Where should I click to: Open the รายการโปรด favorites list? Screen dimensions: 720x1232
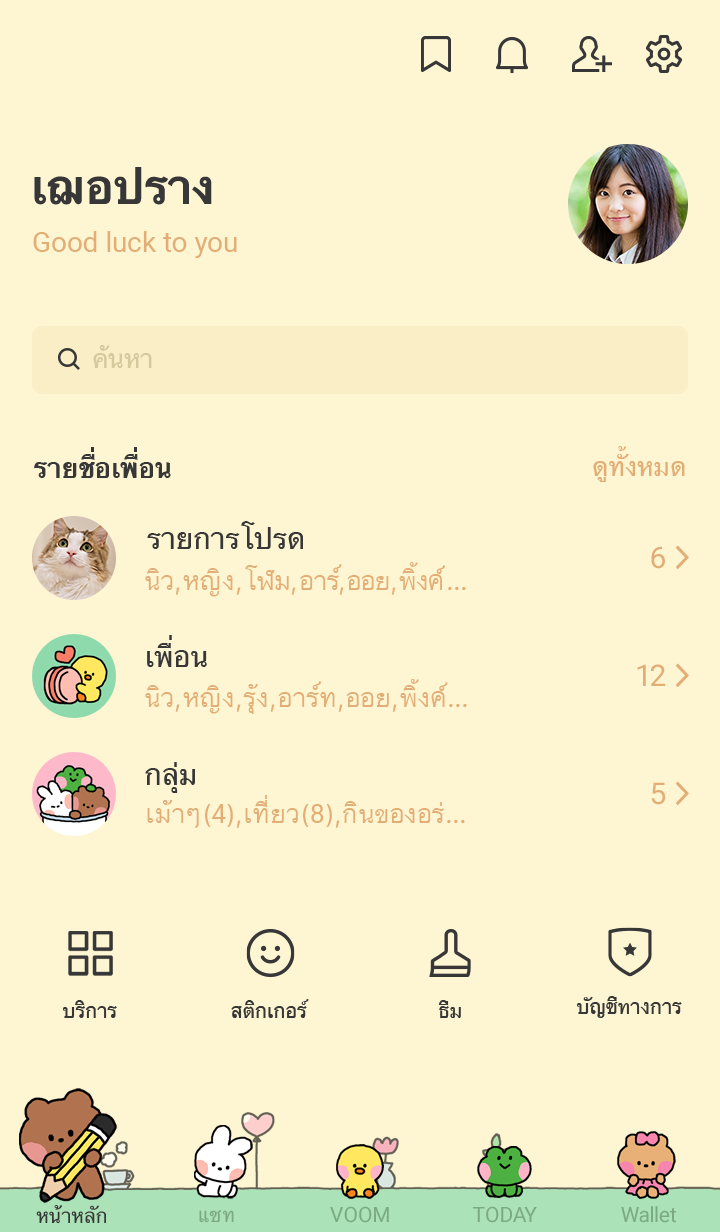click(360, 558)
